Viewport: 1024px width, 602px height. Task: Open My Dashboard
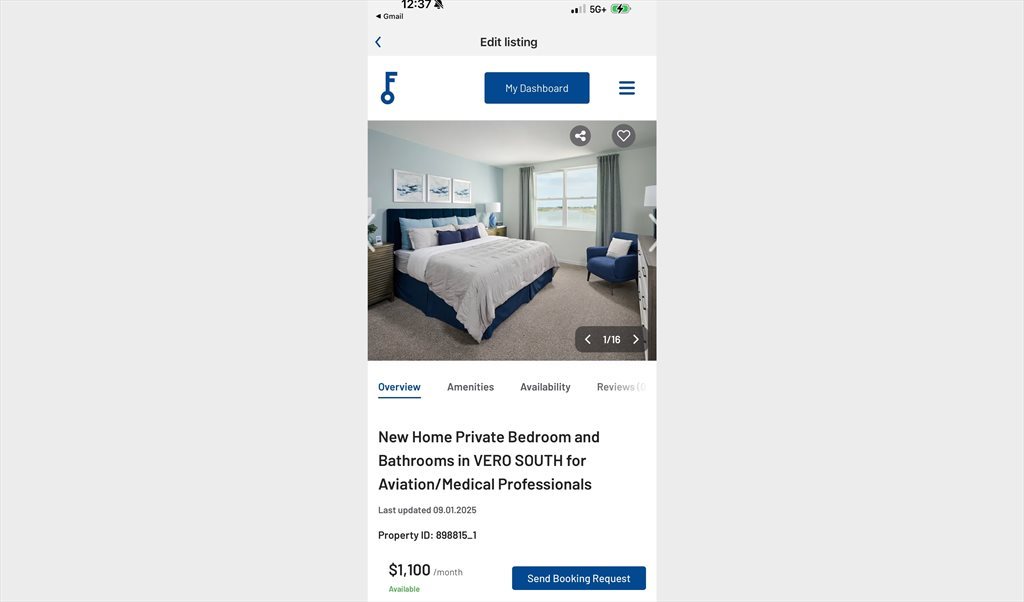537,88
